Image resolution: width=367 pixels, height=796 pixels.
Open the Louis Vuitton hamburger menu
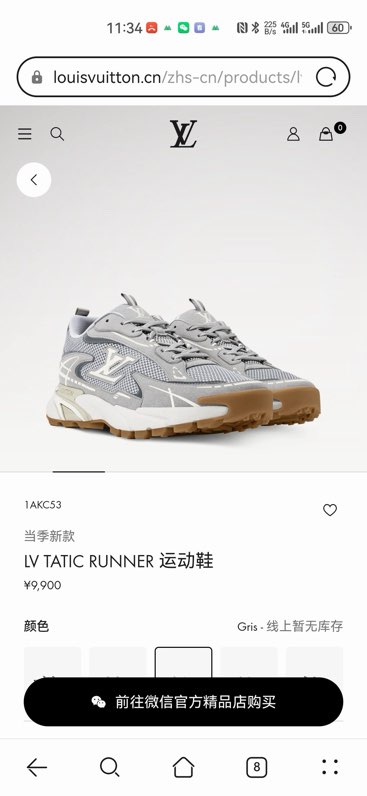(25, 134)
